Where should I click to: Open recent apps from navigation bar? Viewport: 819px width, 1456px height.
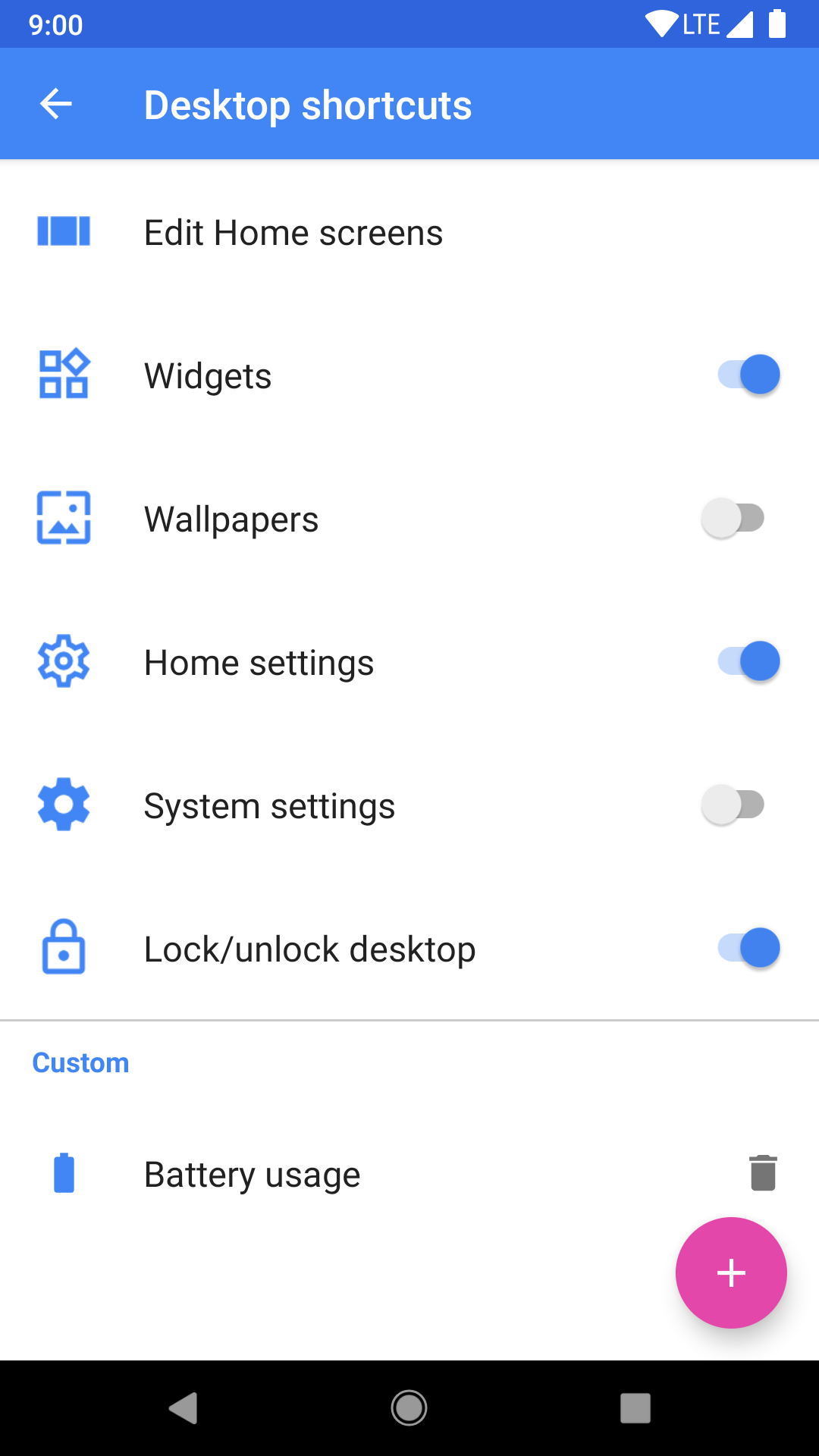coord(635,1408)
